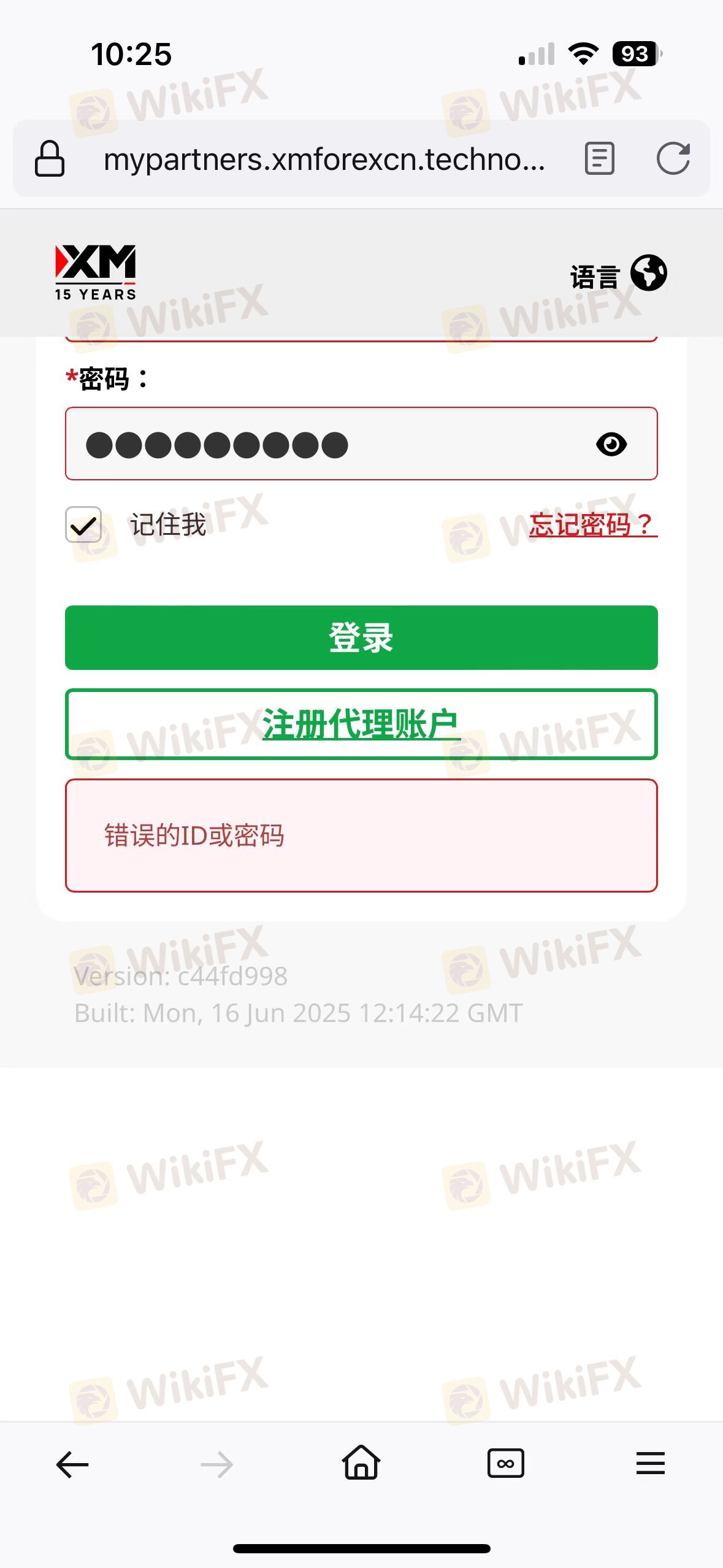Tap the XM logo
The image size is (723, 1568).
[96, 272]
